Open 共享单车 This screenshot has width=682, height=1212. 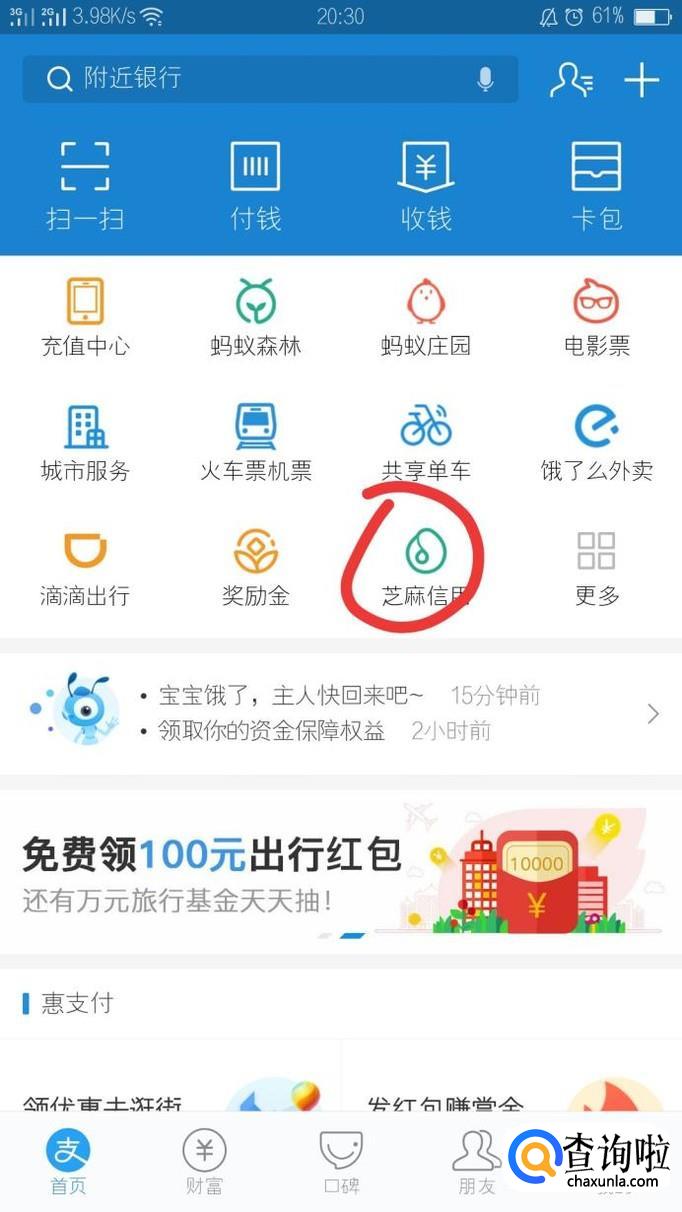[x=426, y=442]
